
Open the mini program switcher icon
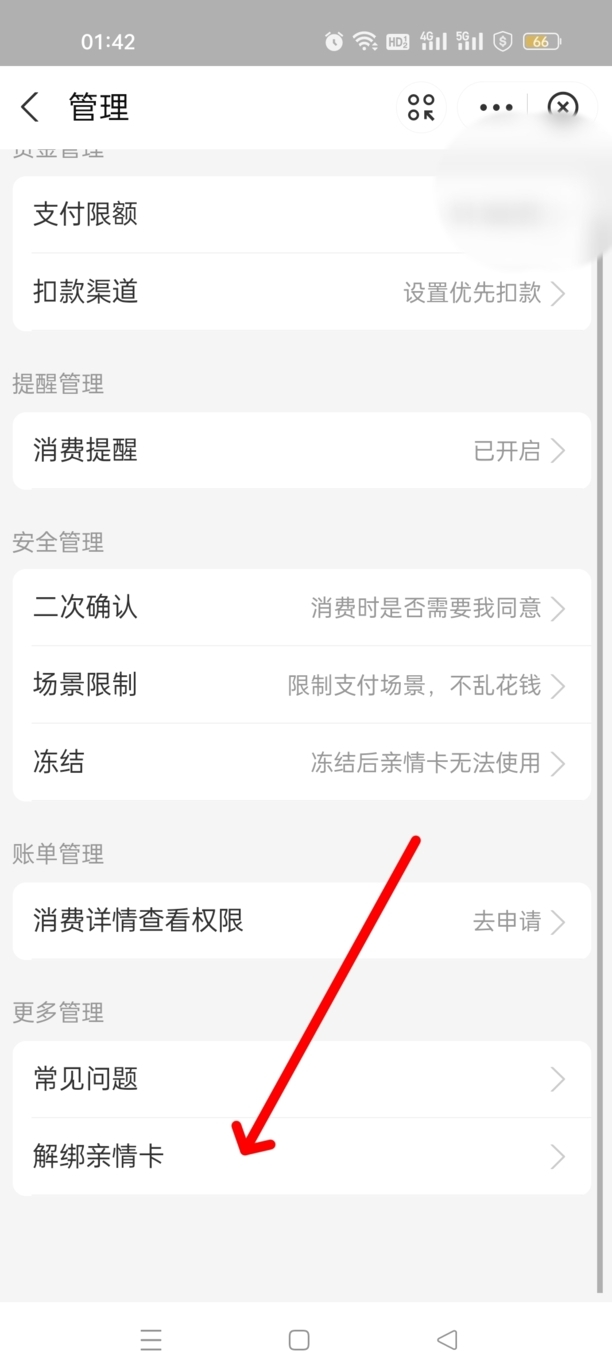tap(421, 107)
